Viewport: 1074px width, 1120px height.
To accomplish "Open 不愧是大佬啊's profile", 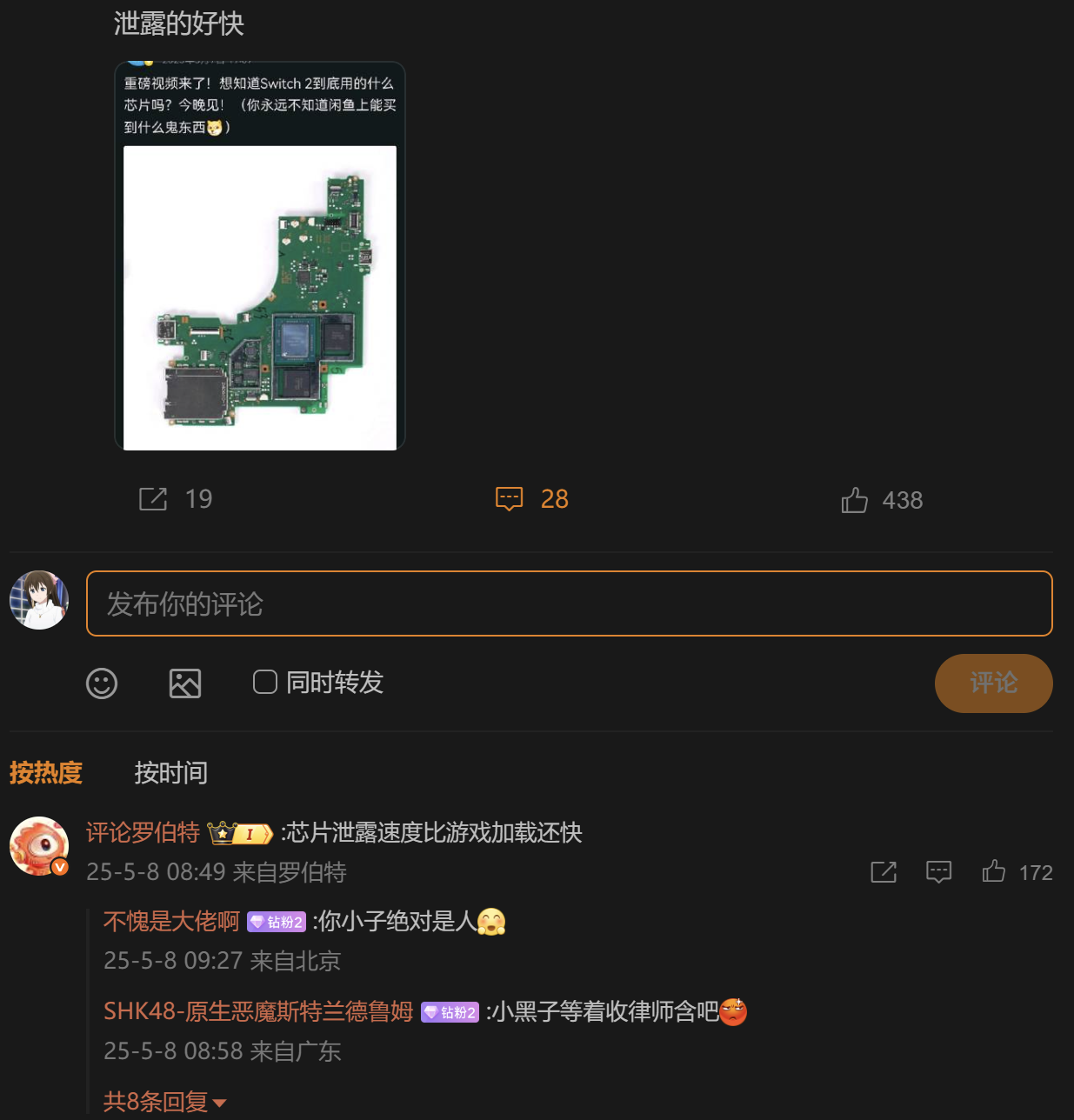I will tap(171, 922).
